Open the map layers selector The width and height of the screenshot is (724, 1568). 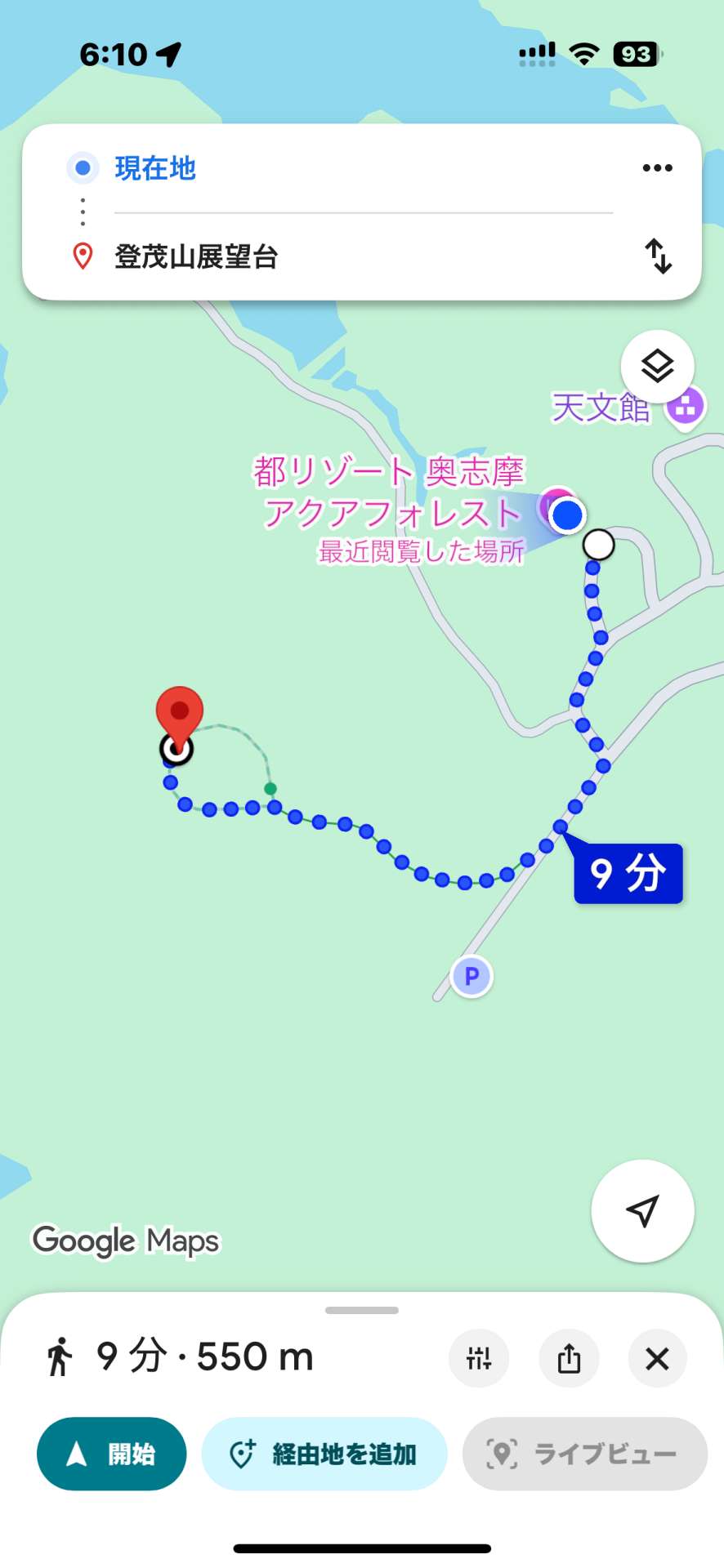point(657,367)
